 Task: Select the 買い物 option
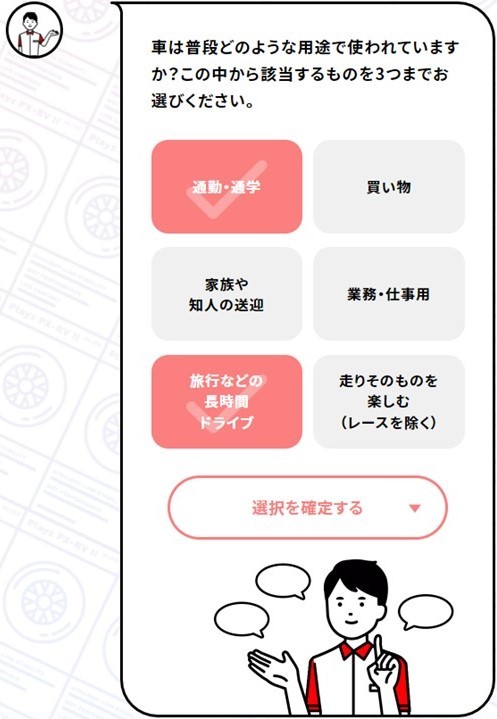tap(389, 187)
